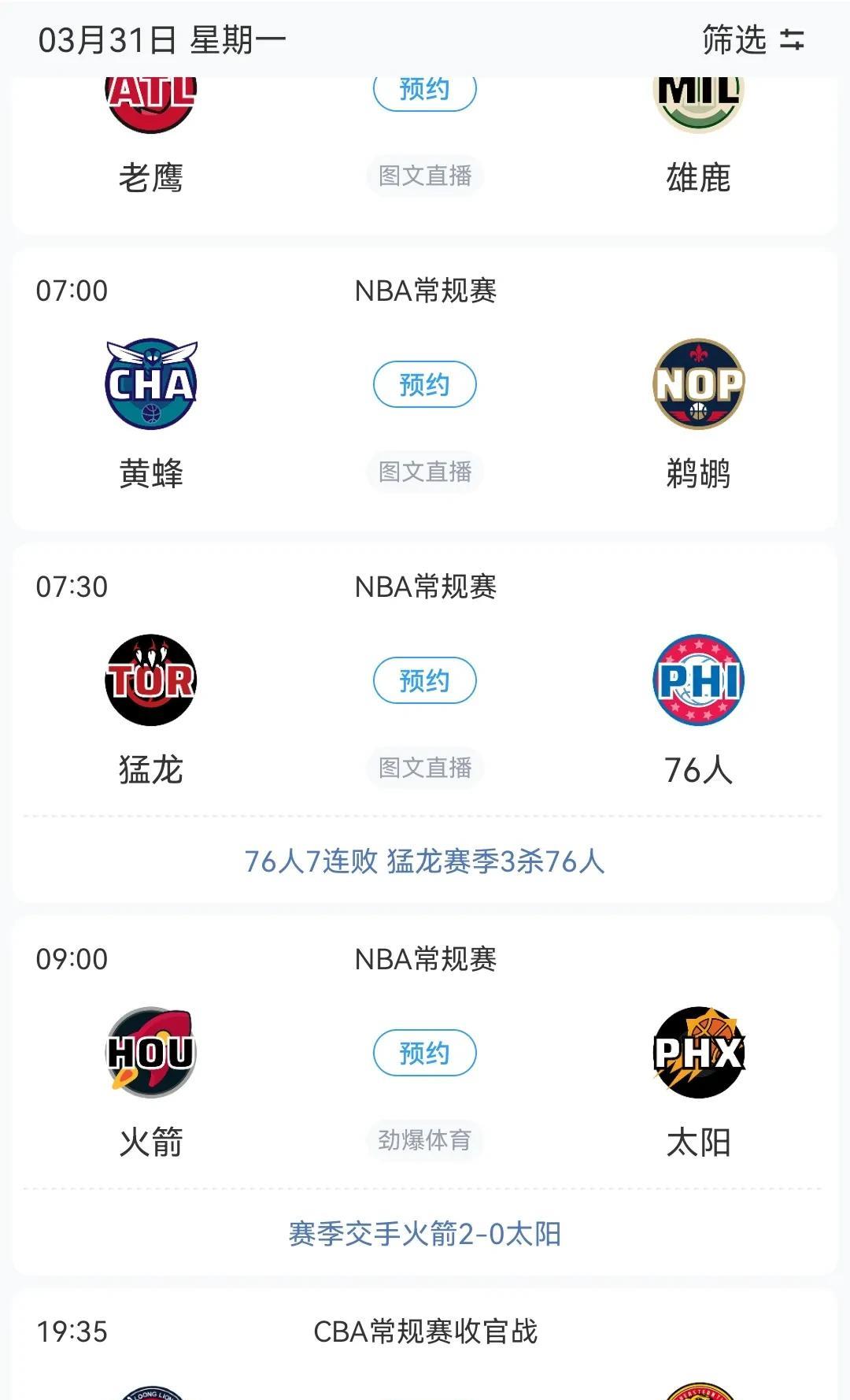The image size is (850, 1400).
Task: Reserve the 黄蜂 vs 鹈鹕 game
Action: click(424, 384)
